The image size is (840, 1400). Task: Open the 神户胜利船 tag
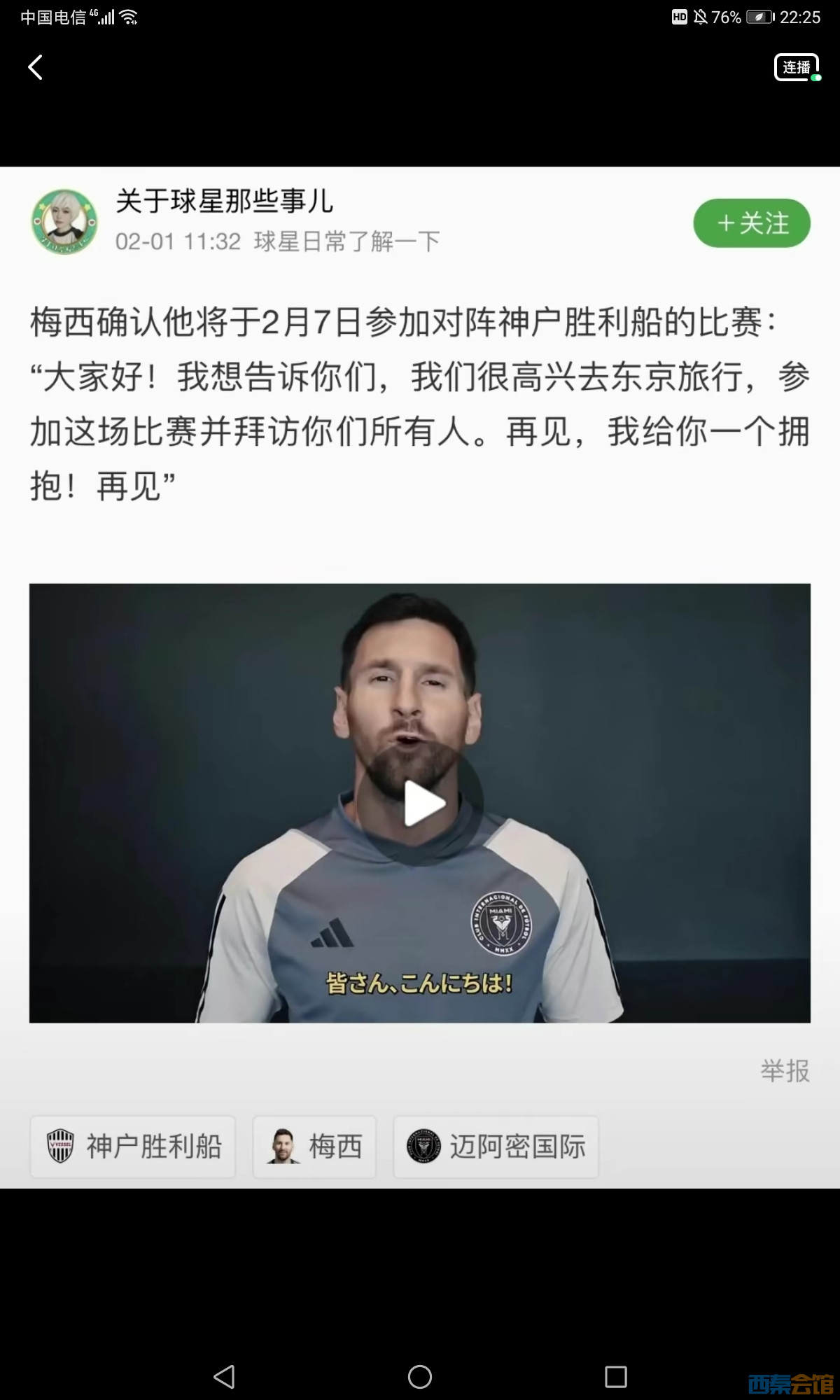(133, 1147)
